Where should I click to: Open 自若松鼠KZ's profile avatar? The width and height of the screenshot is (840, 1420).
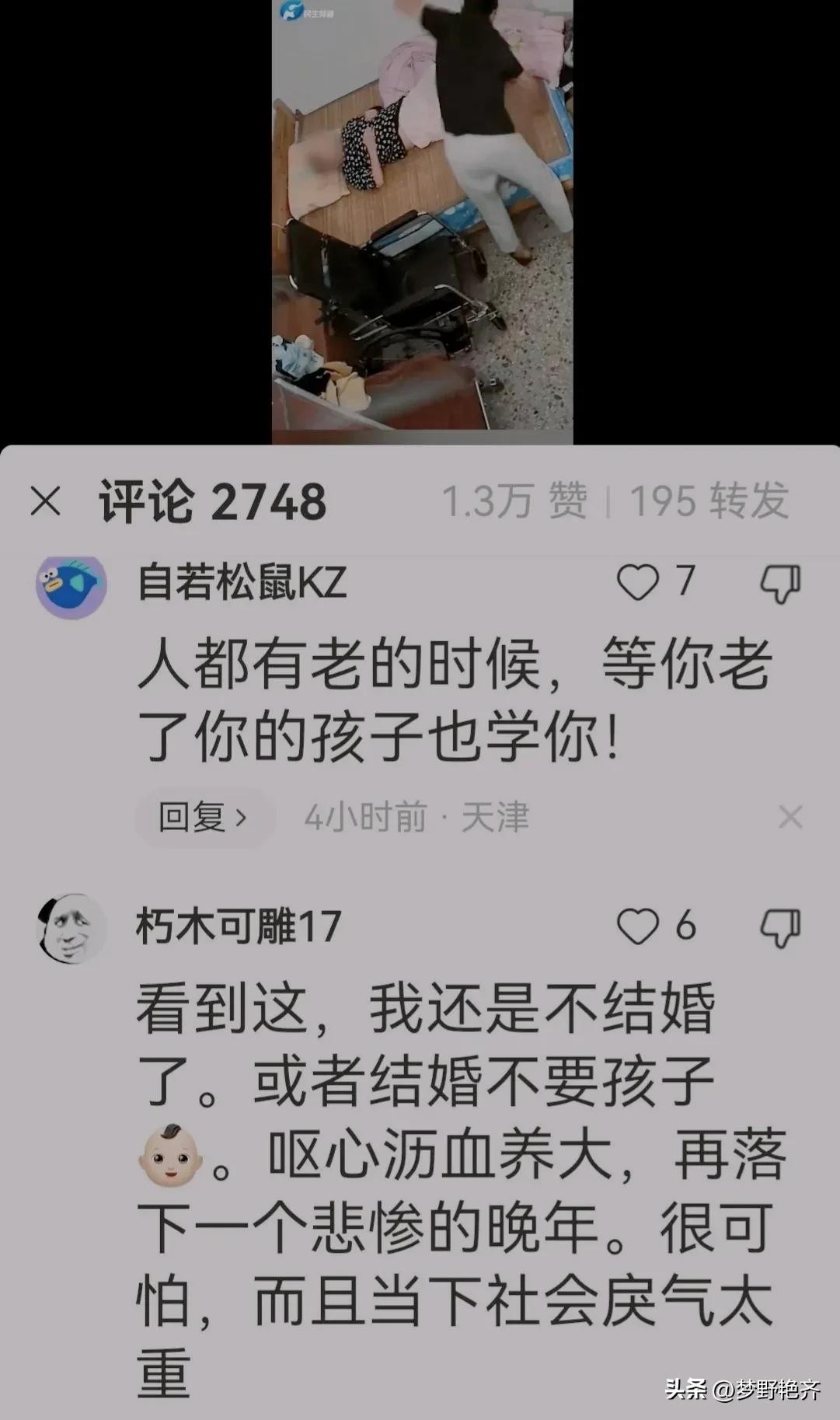pos(71,584)
